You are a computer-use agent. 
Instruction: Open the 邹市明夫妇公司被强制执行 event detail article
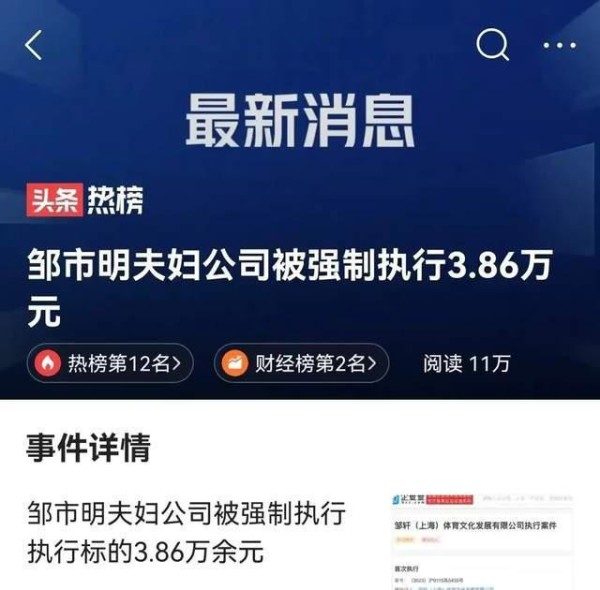click(x=186, y=532)
